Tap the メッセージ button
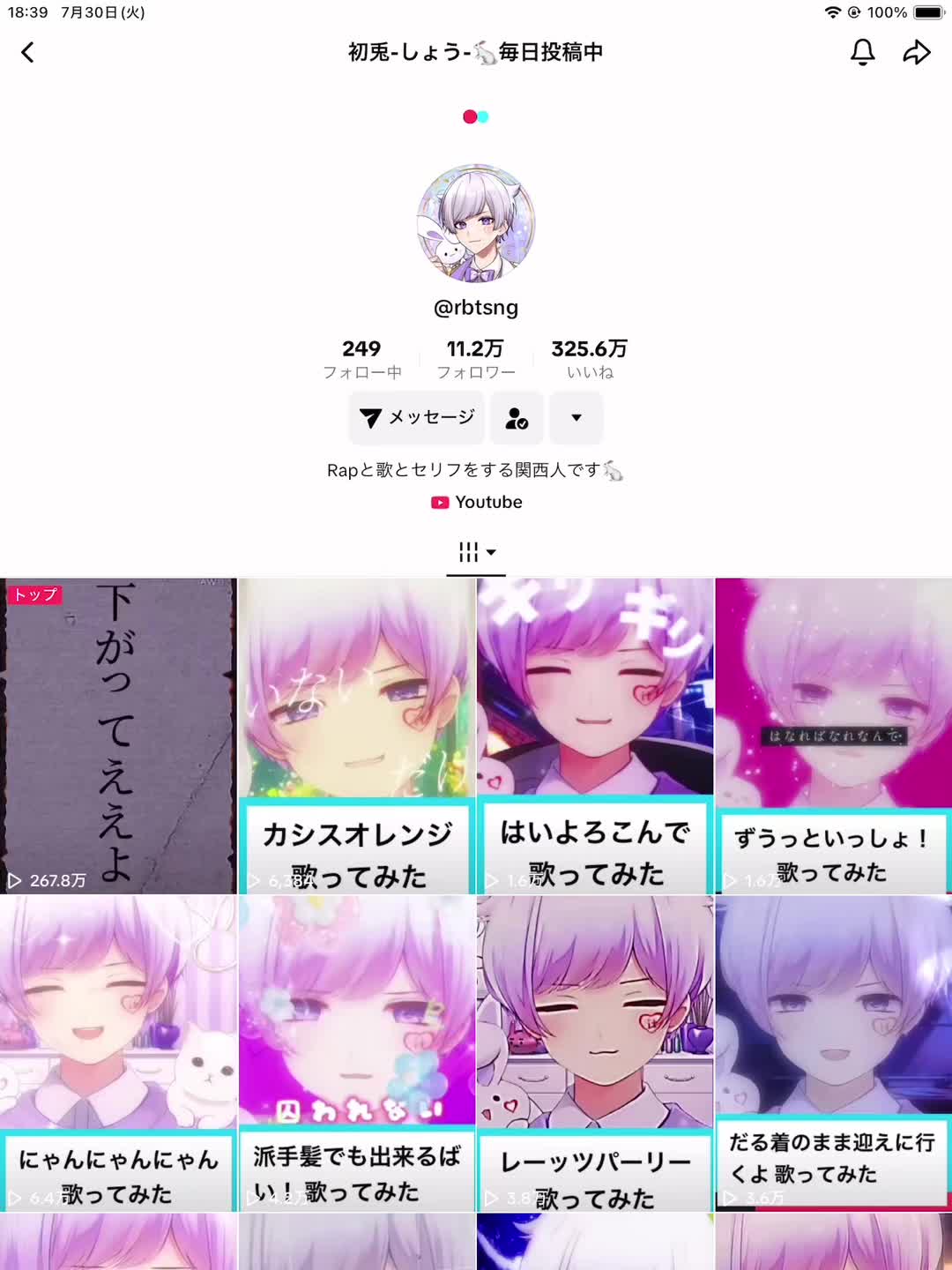The height and width of the screenshot is (1270, 952). (x=417, y=418)
